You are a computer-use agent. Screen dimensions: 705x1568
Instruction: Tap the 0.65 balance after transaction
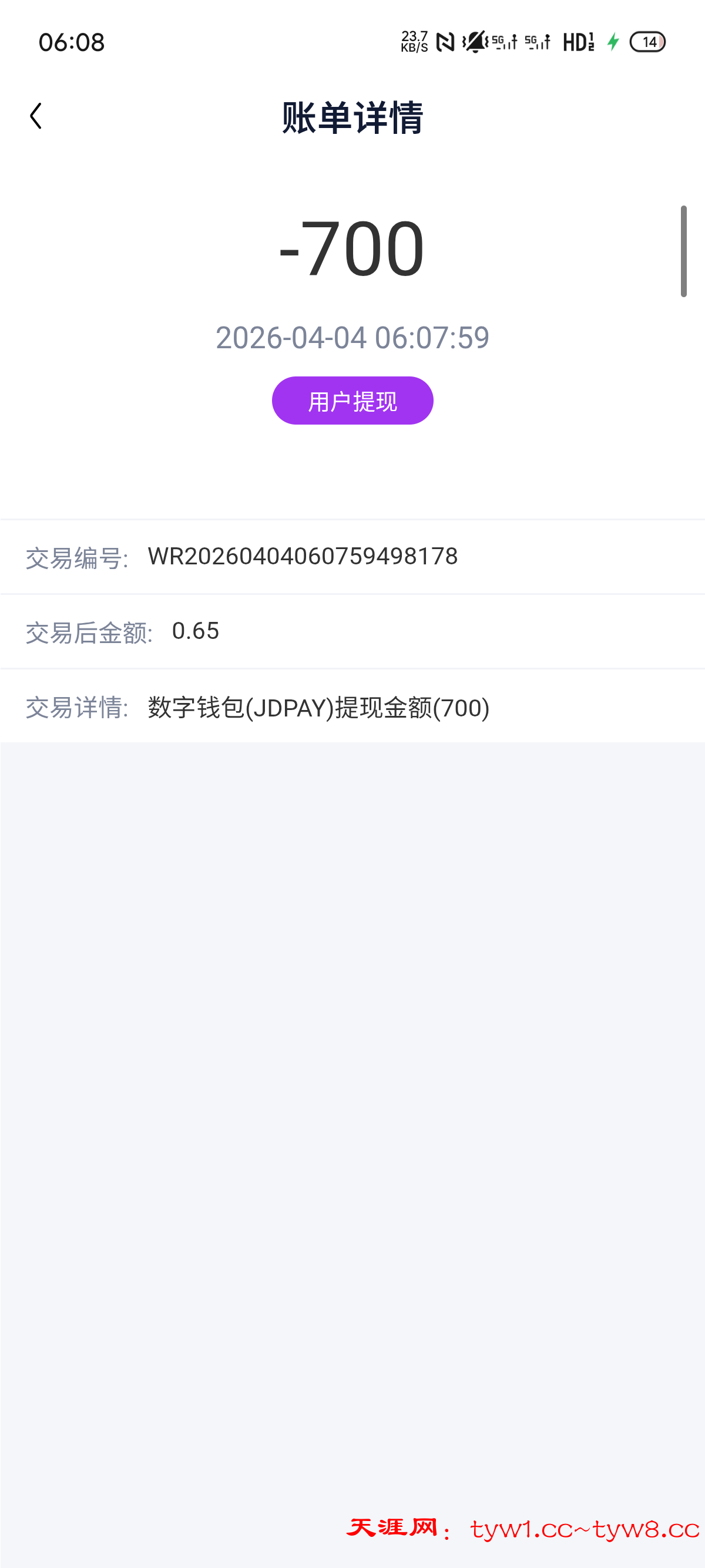(x=197, y=631)
